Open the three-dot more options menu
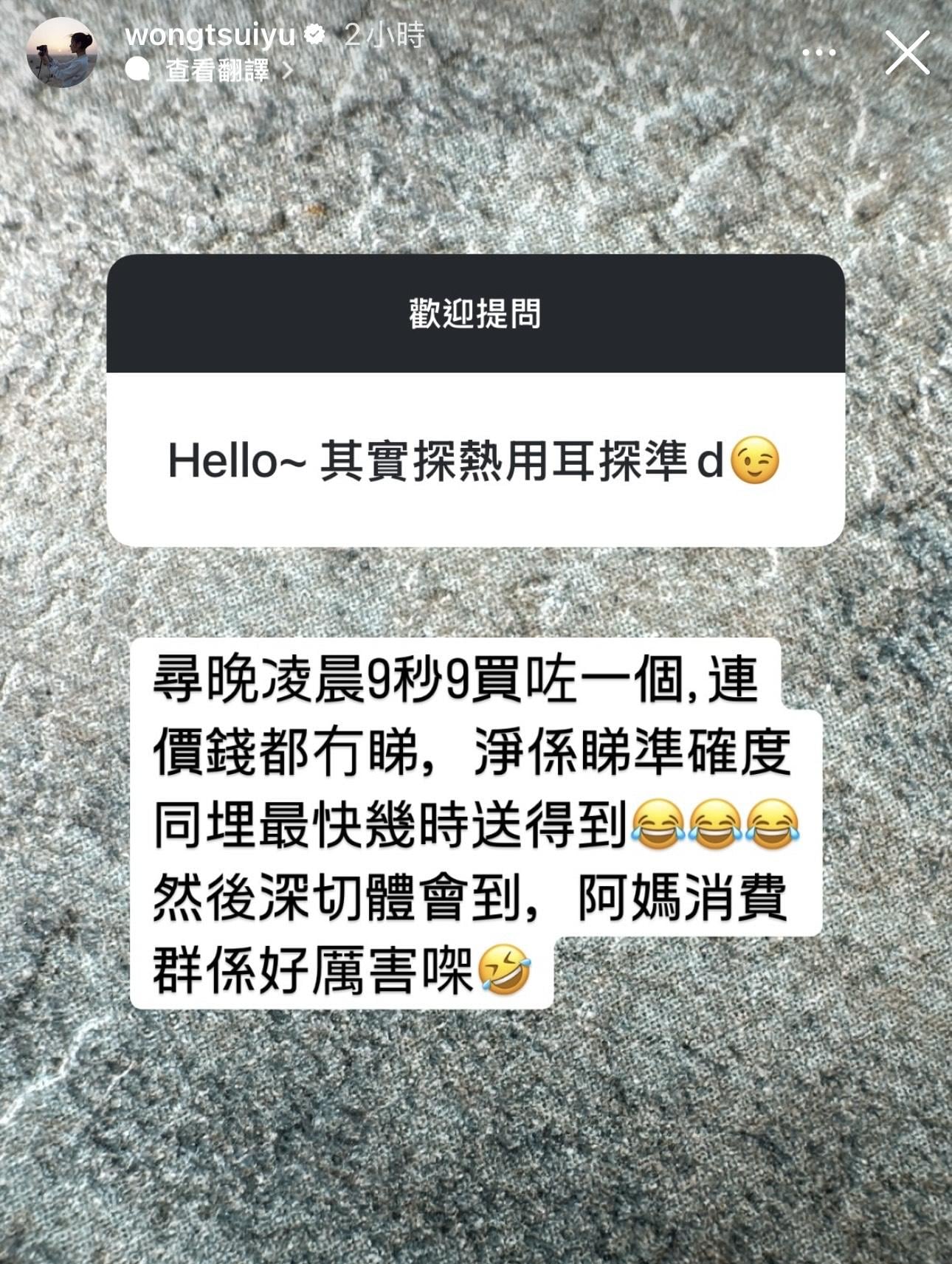The height and width of the screenshot is (1264, 952). point(818,53)
